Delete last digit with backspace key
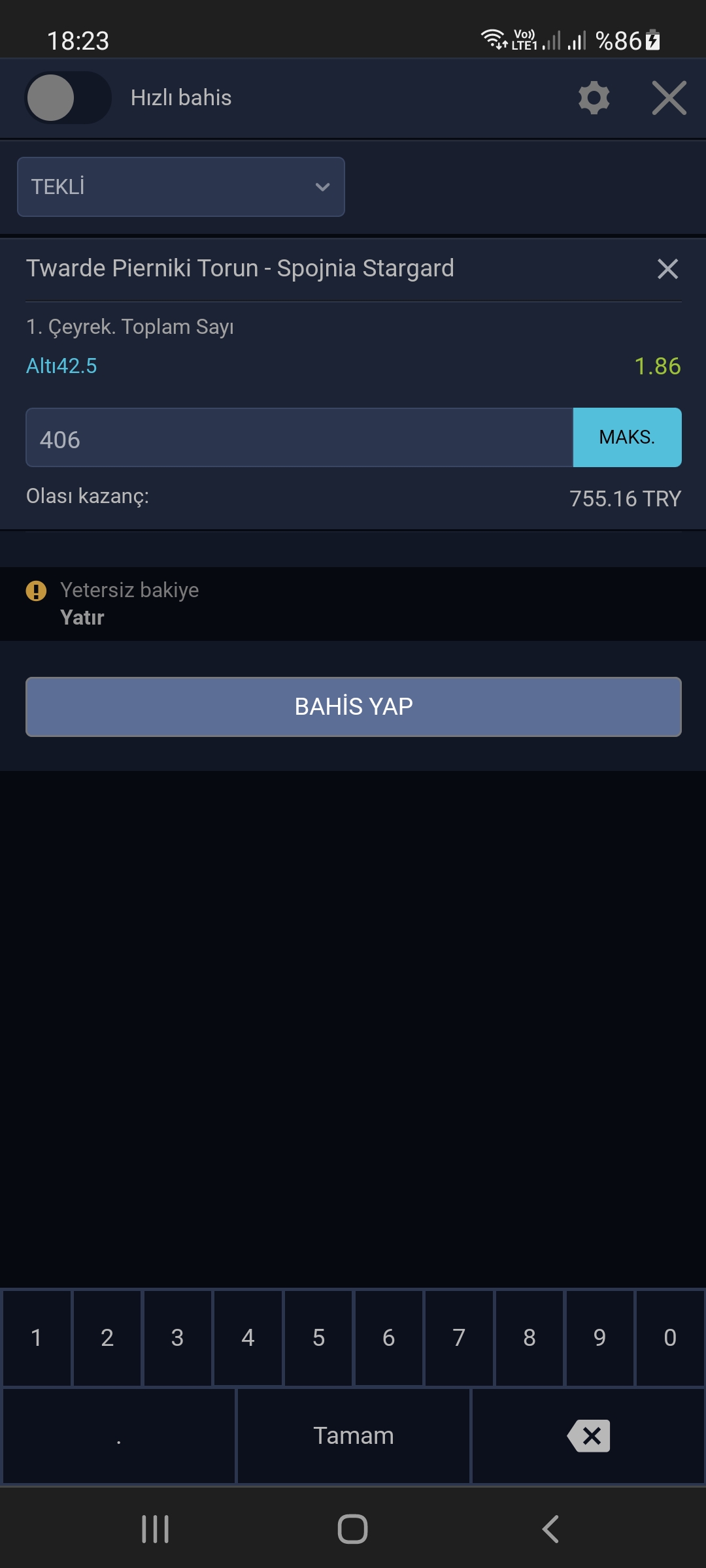Image resolution: width=706 pixels, height=1568 pixels. (x=588, y=1436)
